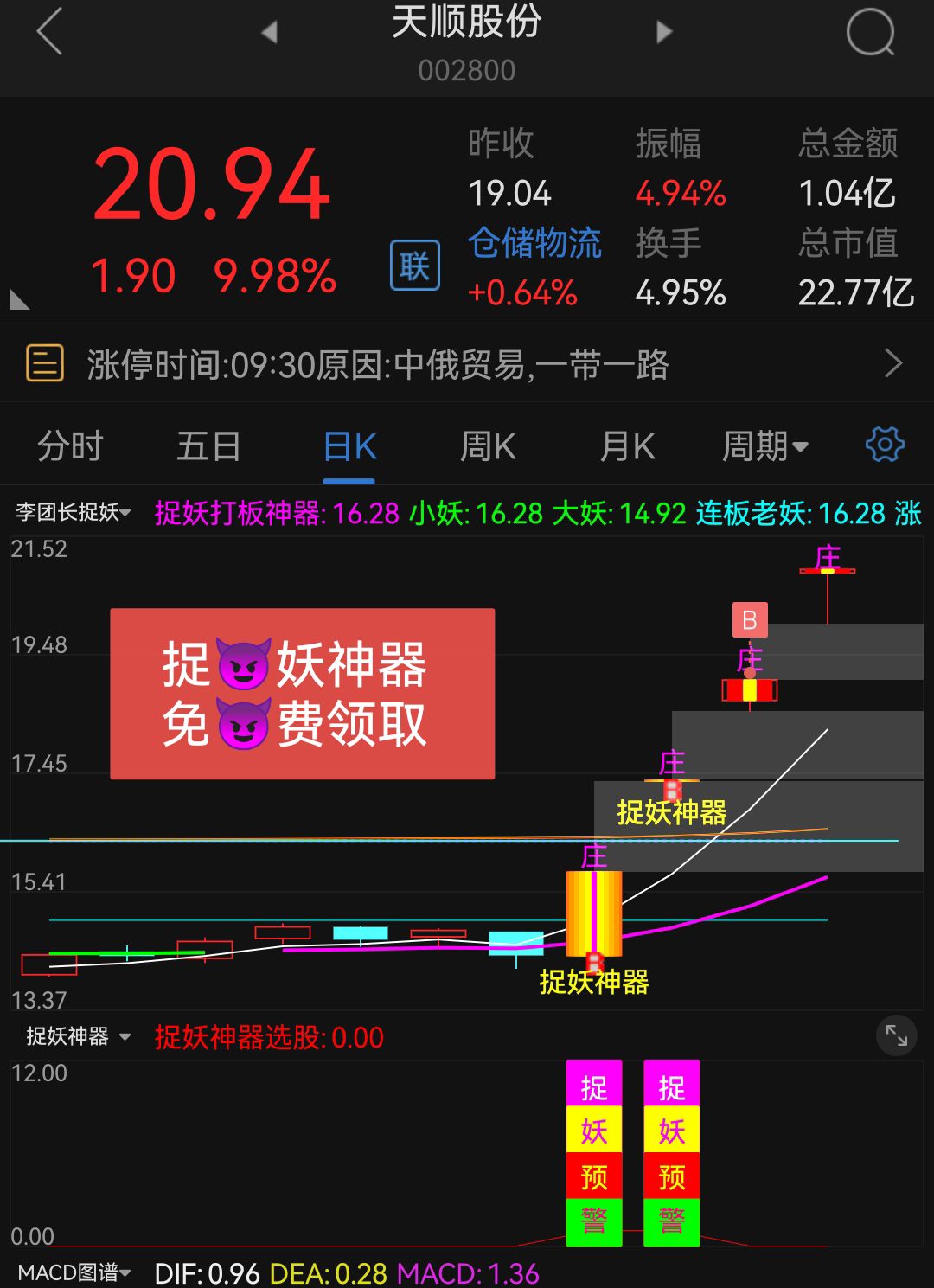Expand the chart to full screen
Image resolution: width=934 pixels, height=1288 pixels.
click(896, 1035)
